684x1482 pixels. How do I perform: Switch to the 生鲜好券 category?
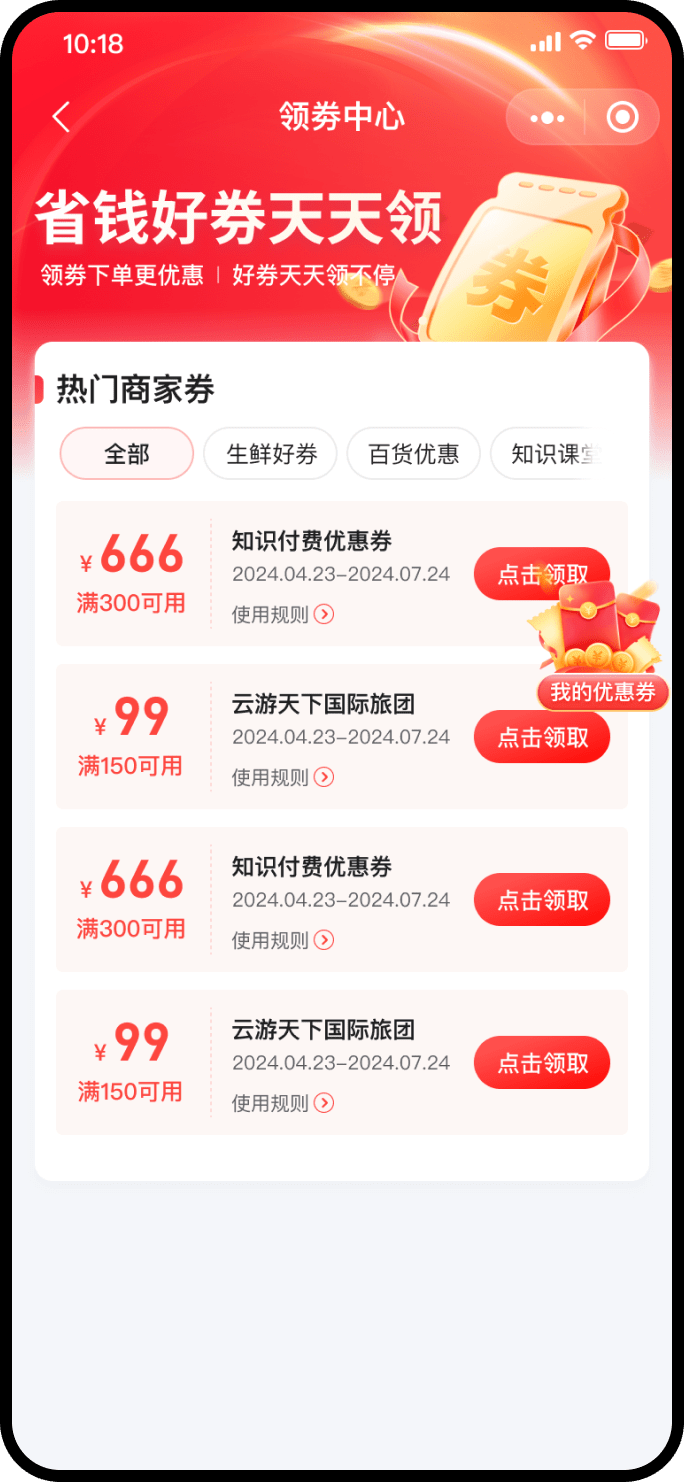click(x=271, y=454)
